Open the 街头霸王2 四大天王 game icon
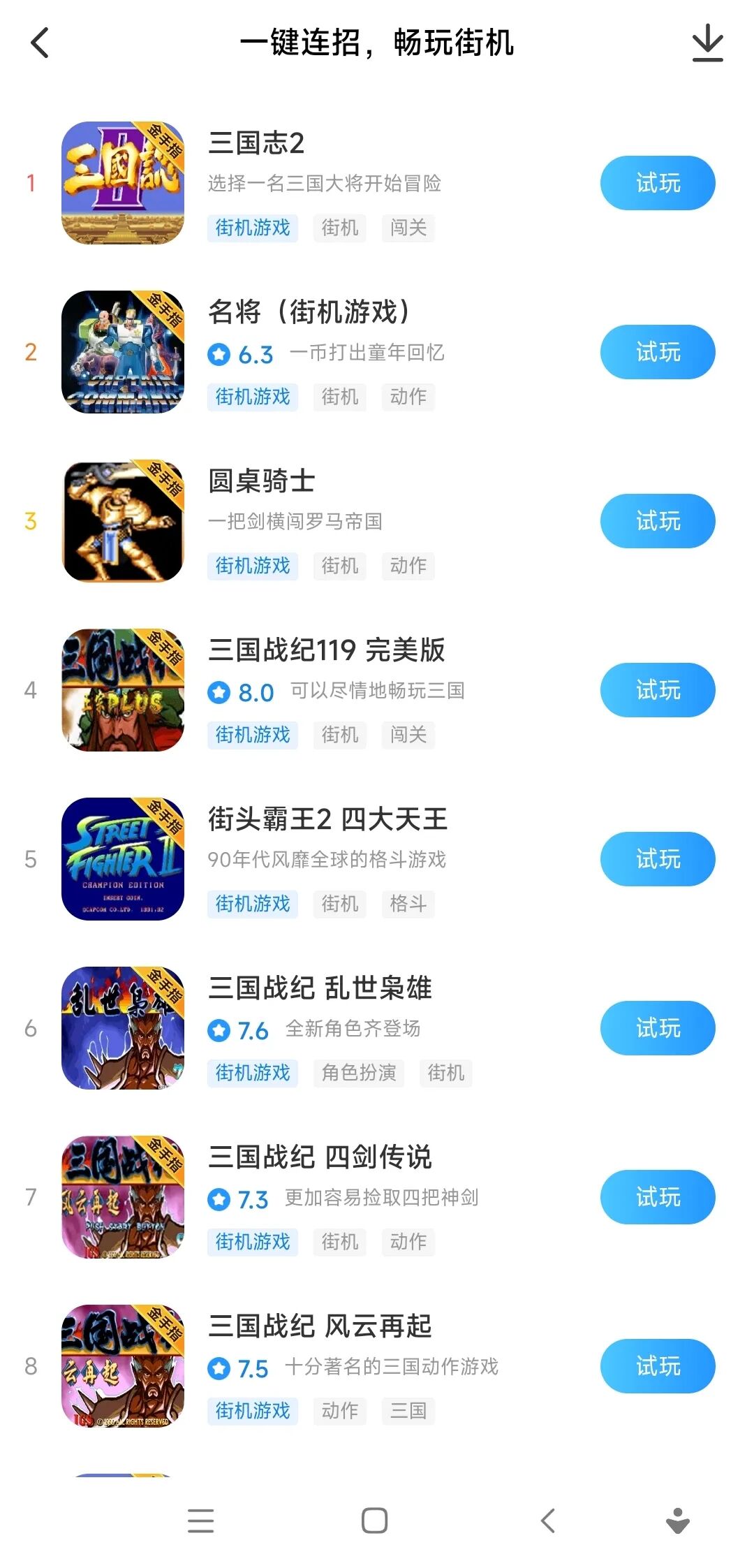The image size is (754, 1568). pyautogui.click(x=123, y=859)
